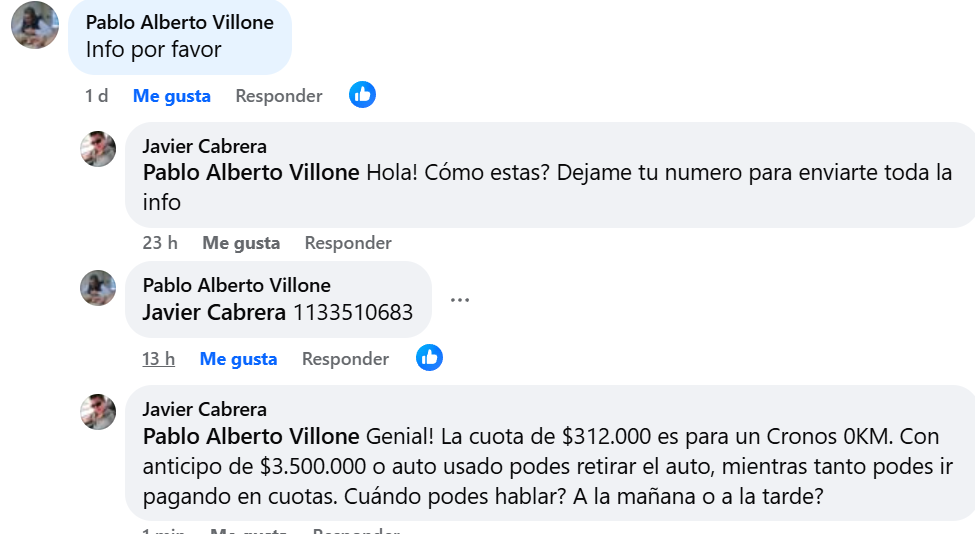Open Pablo Alberto Villone's avatar beside "Info por favor"

coord(34,25)
